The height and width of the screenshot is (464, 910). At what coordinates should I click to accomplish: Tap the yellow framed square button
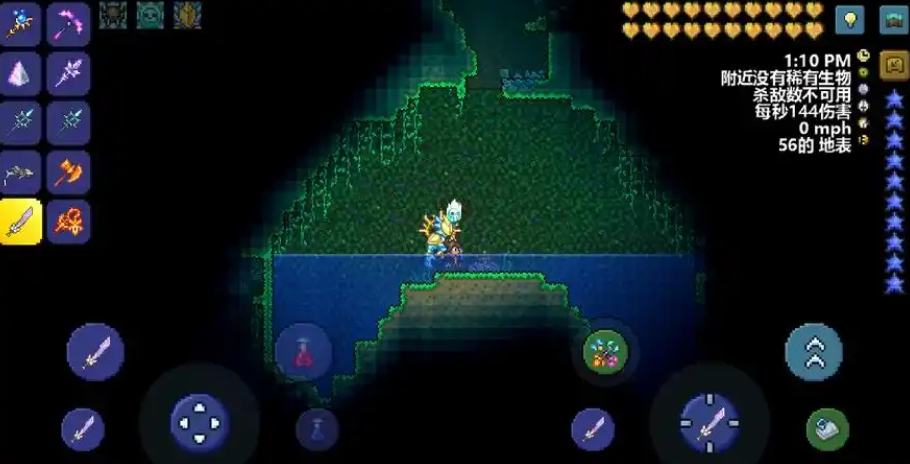(893, 66)
